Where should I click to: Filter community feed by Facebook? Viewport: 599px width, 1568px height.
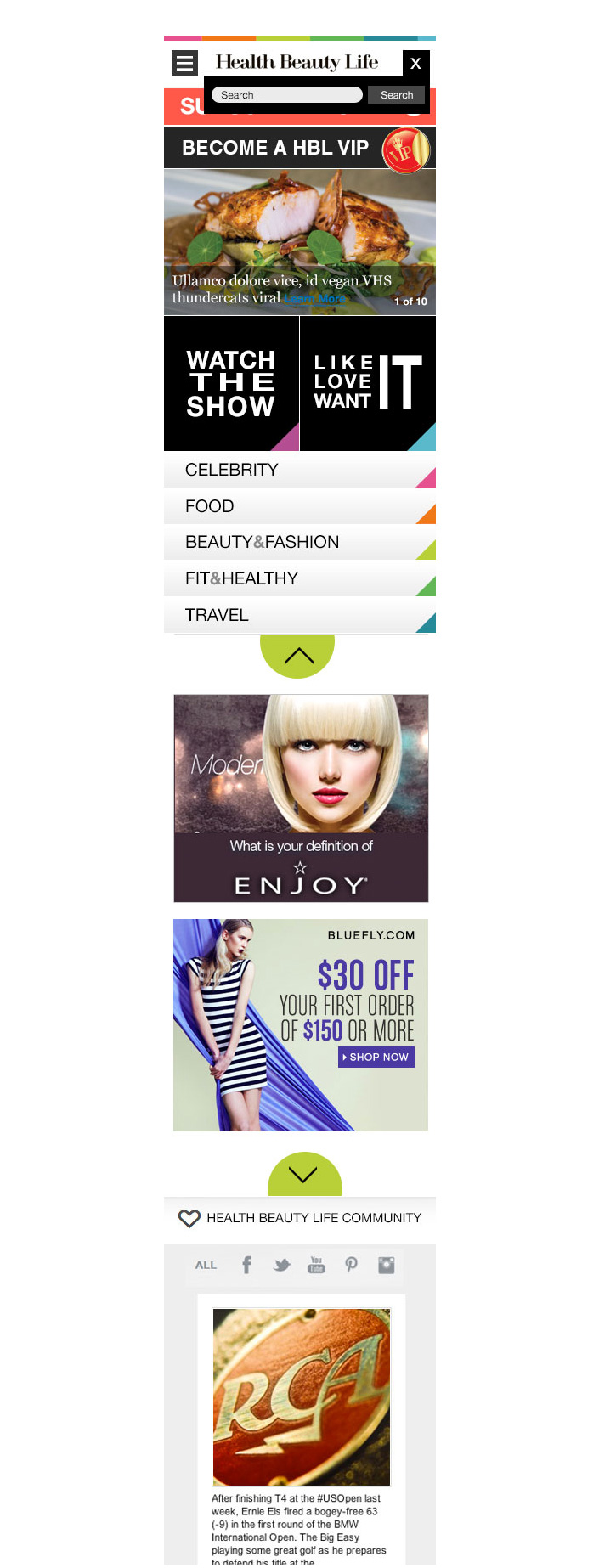pyautogui.click(x=246, y=1265)
